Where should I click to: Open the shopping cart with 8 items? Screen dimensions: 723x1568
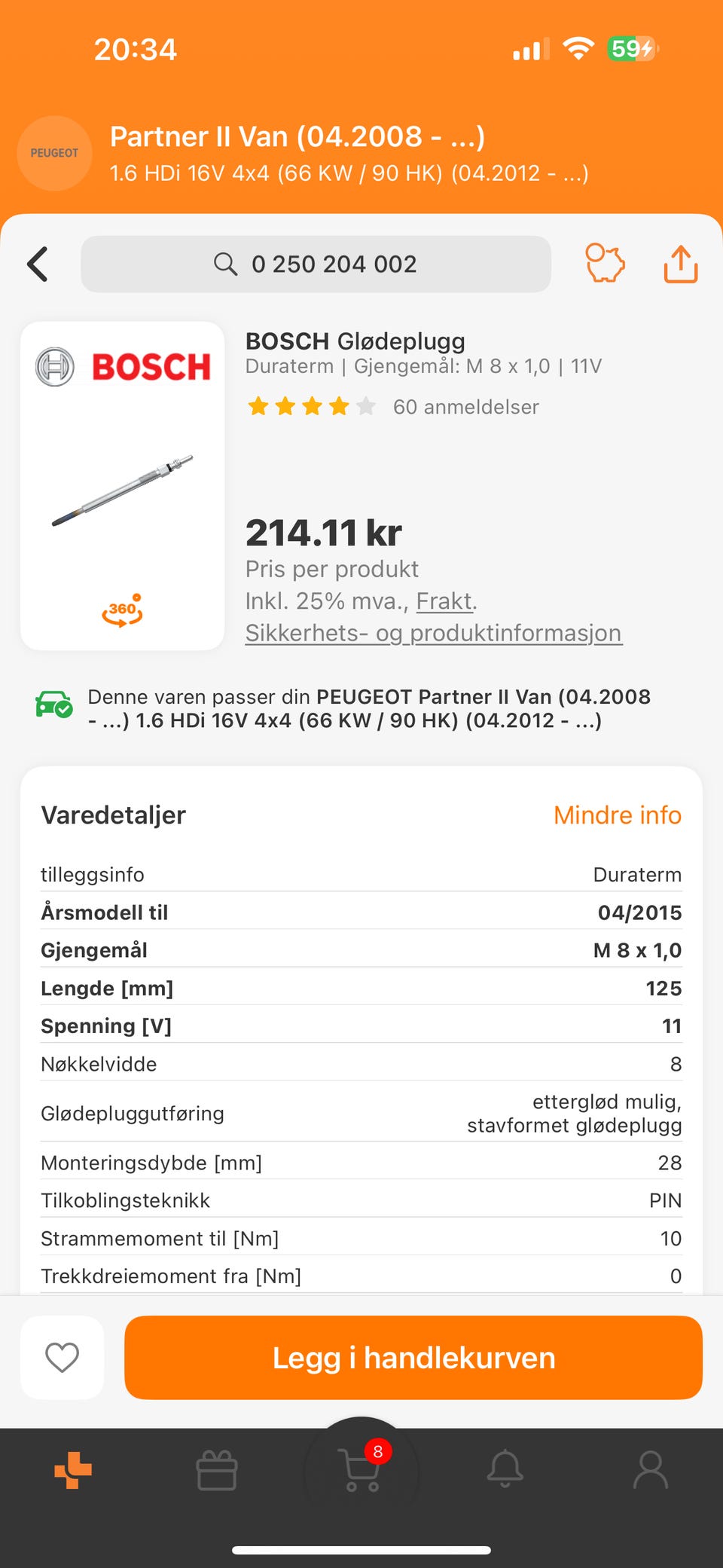click(361, 1469)
